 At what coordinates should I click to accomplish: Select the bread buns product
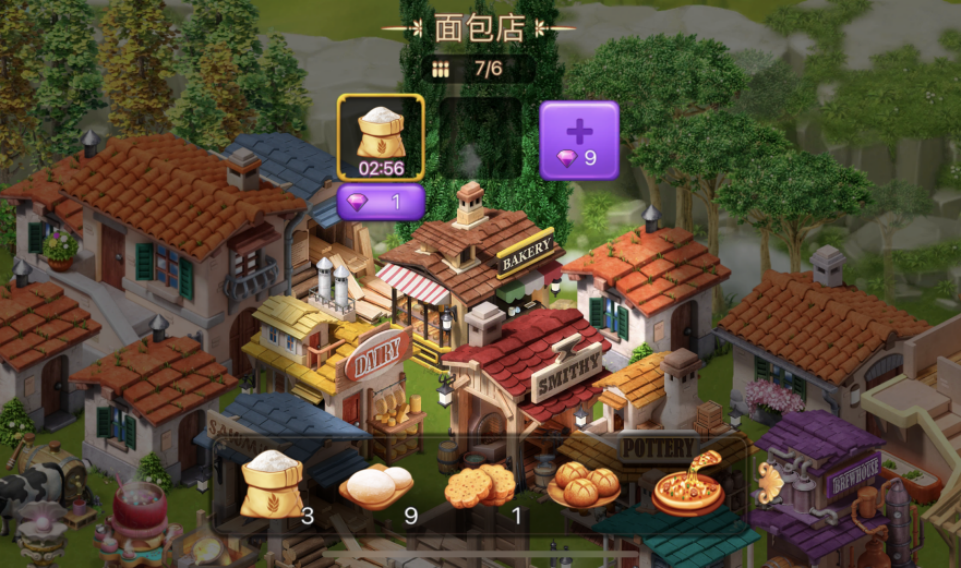(584, 485)
